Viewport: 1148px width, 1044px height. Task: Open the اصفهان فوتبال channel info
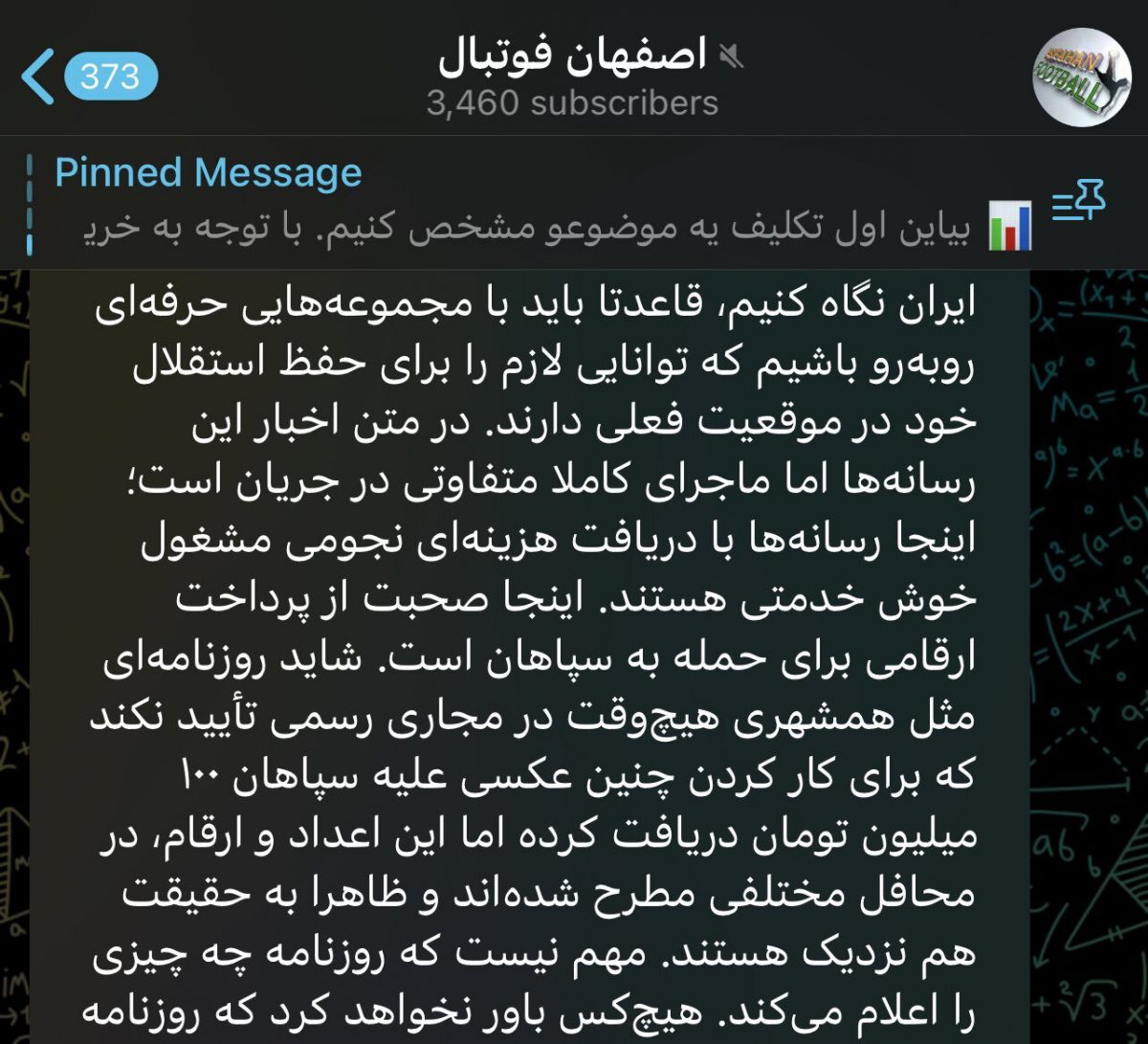click(x=572, y=78)
